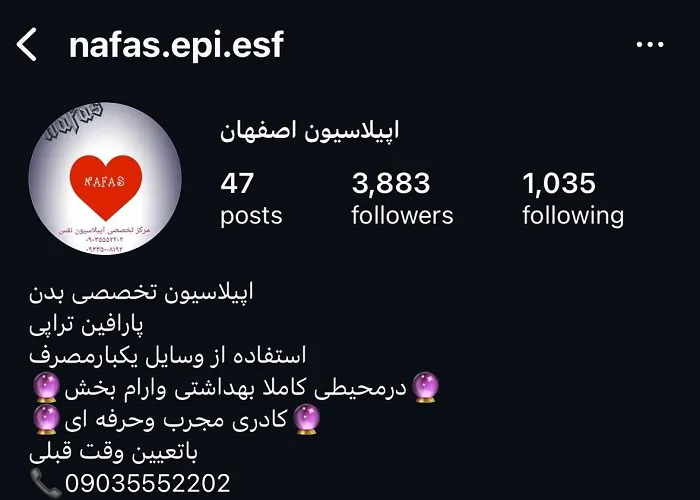
Task: Go back using the arrow
Action: coord(27,45)
